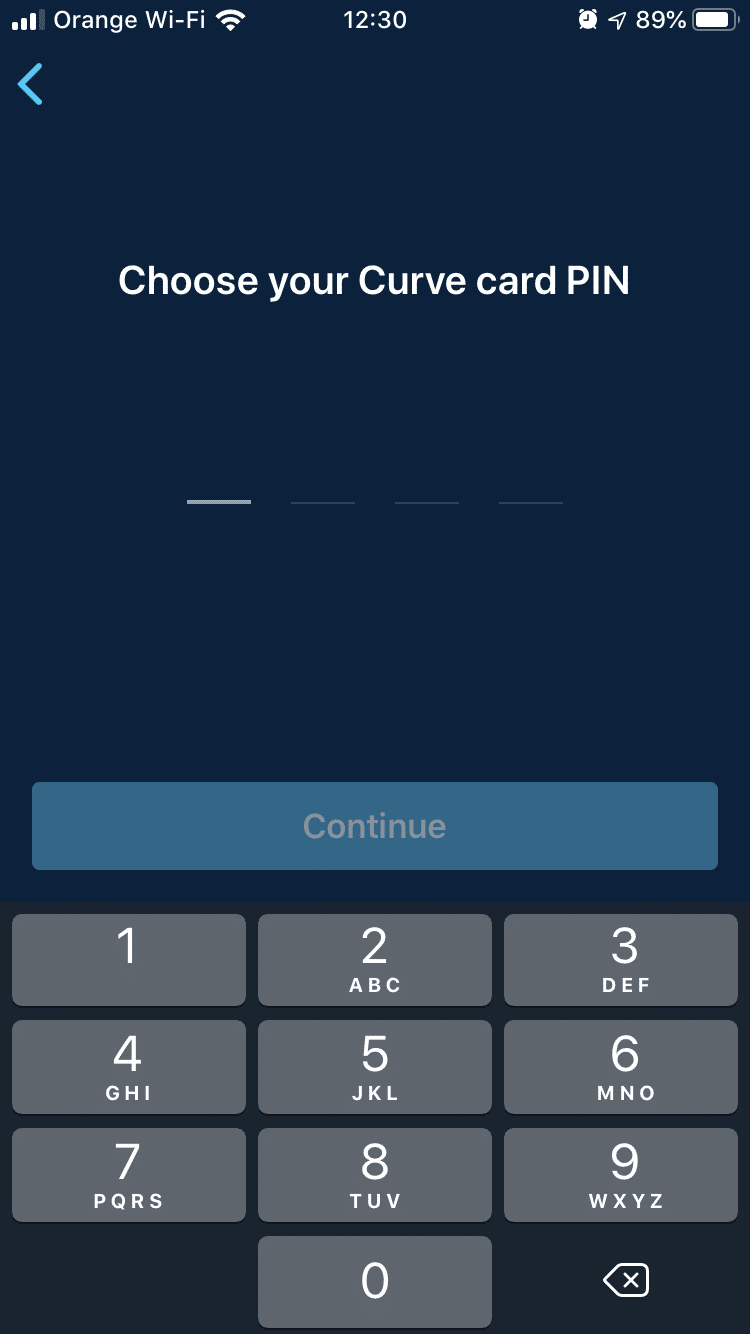Enter digit 0 on the keypad
The width and height of the screenshot is (750, 1334).
click(375, 1281)
